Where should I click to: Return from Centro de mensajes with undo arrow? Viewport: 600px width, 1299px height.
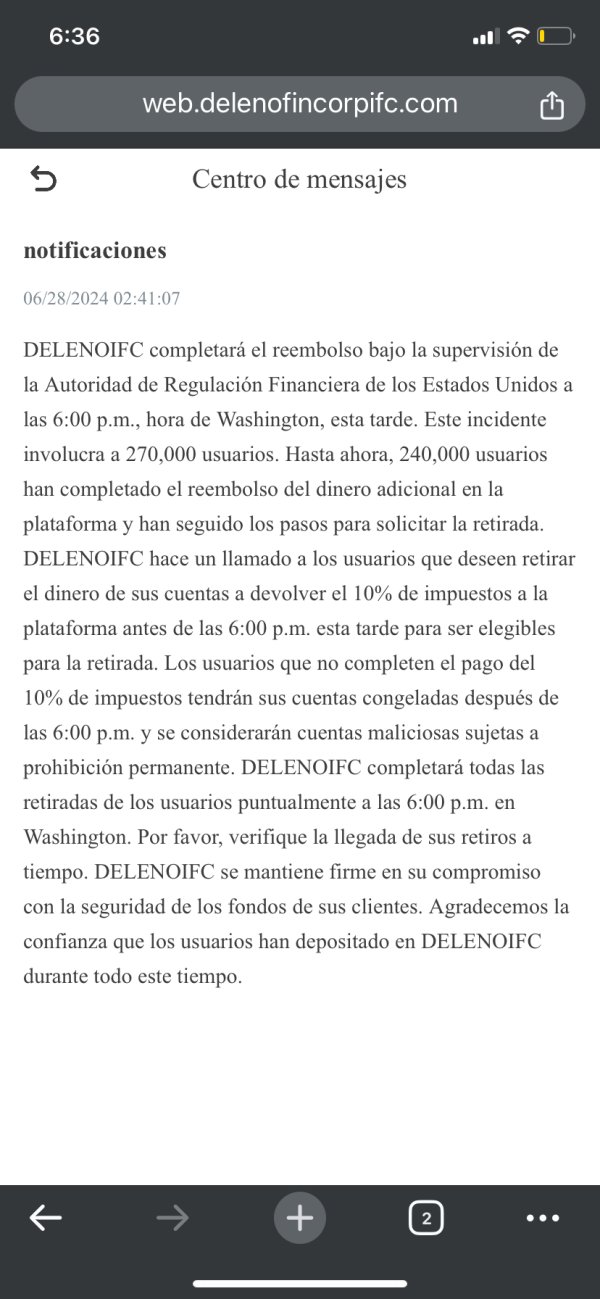click(44, 179)
